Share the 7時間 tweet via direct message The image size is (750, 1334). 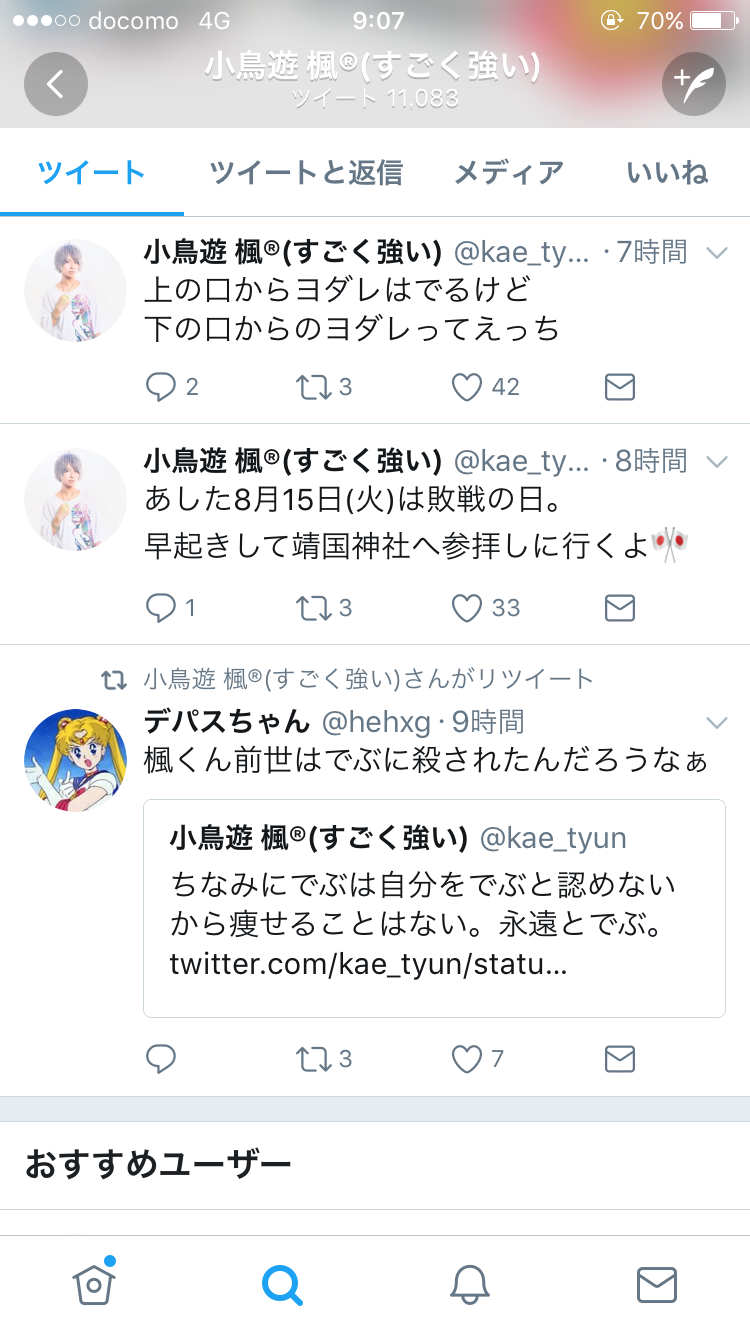[x=620, y=387]
